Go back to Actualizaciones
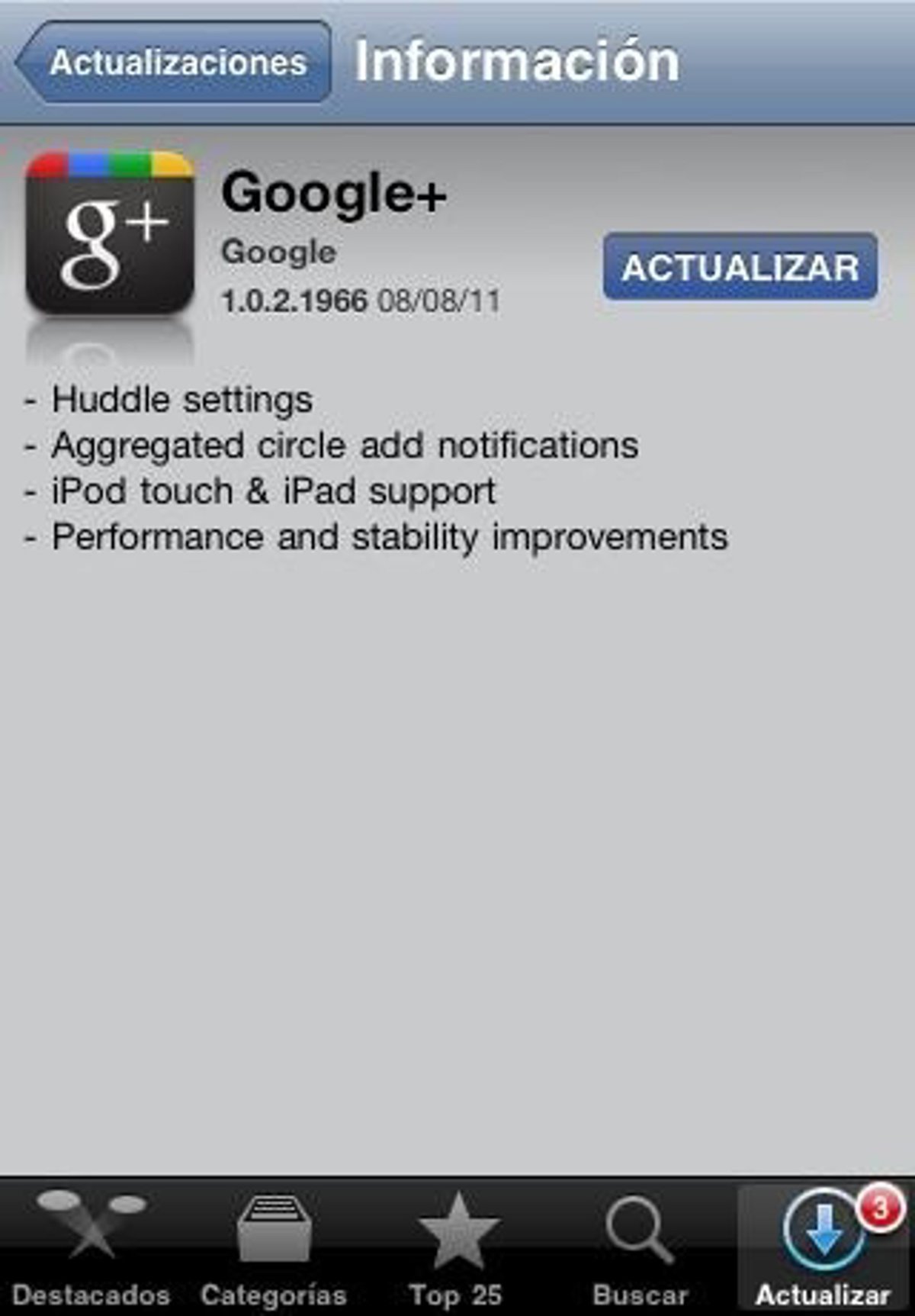Viewport: 915px width, 1316px height. pos(175,63)
